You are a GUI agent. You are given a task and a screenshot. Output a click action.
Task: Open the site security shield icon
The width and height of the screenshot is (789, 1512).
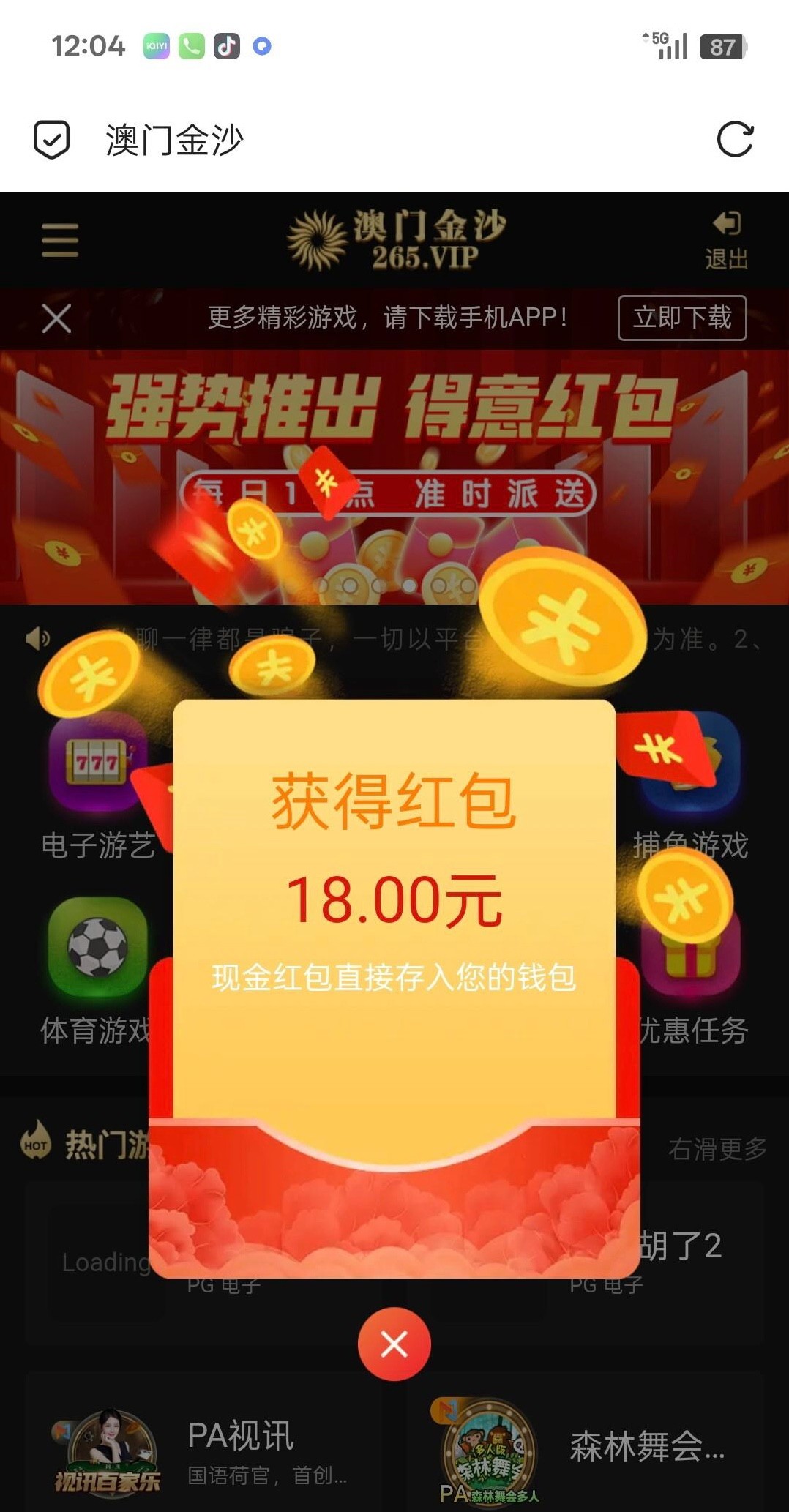52,139
